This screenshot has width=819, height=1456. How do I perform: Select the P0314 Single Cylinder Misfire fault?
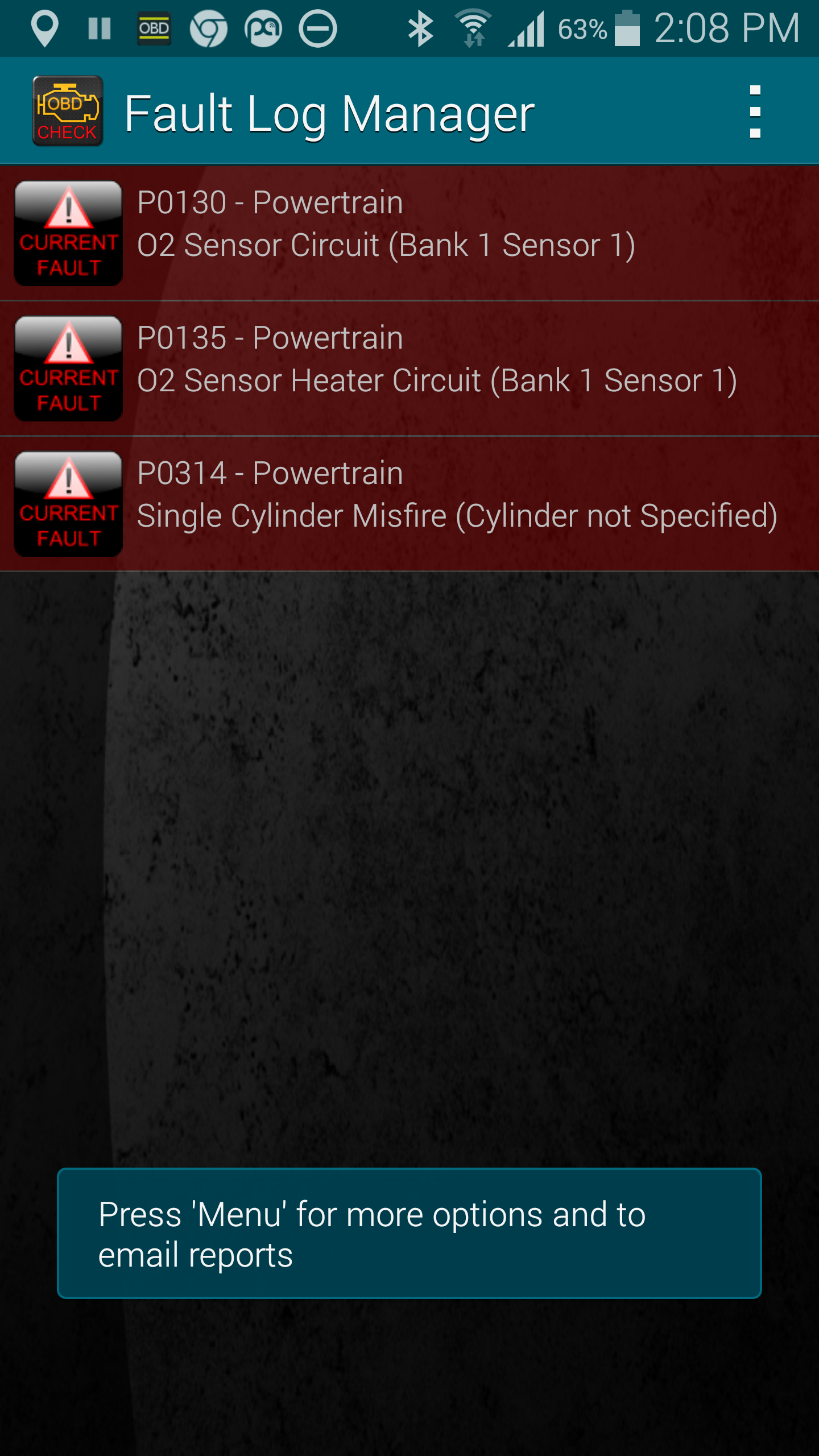tap(409, 504)
